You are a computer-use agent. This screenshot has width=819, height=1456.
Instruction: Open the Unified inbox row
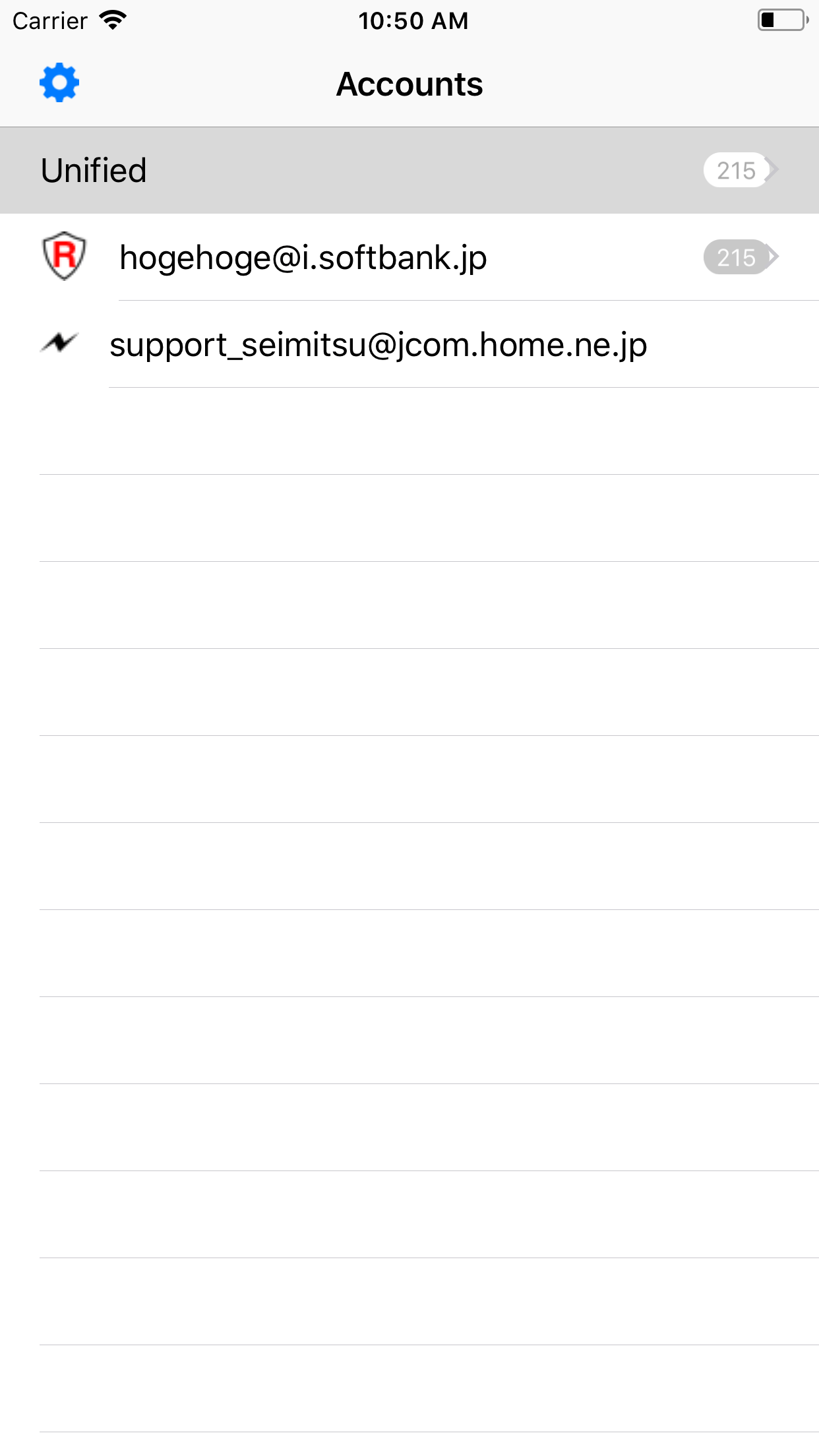point(409,170)
